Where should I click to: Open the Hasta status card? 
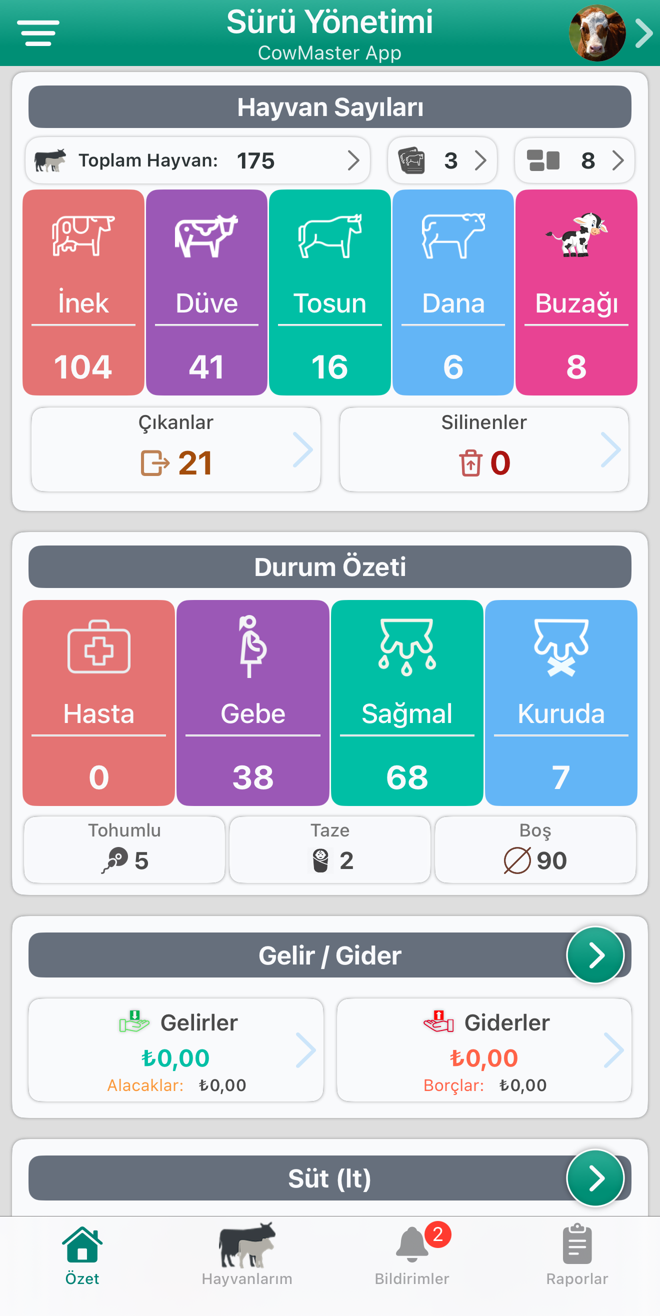coord(98,702)
